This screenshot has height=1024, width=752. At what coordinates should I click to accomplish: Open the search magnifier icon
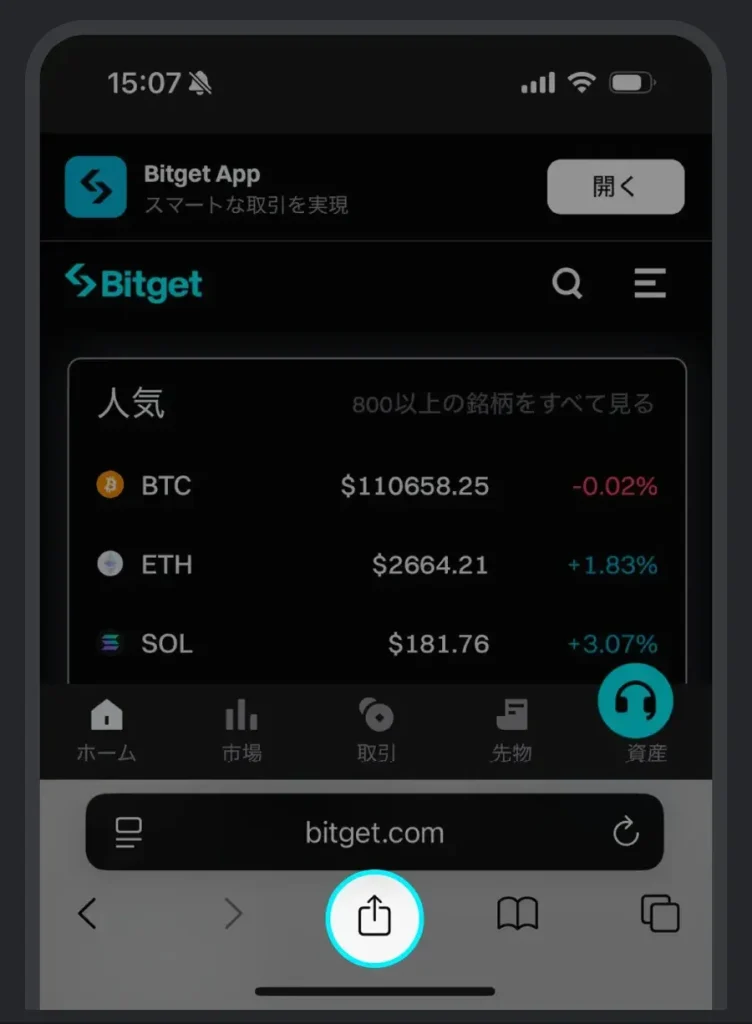[567, 284]
